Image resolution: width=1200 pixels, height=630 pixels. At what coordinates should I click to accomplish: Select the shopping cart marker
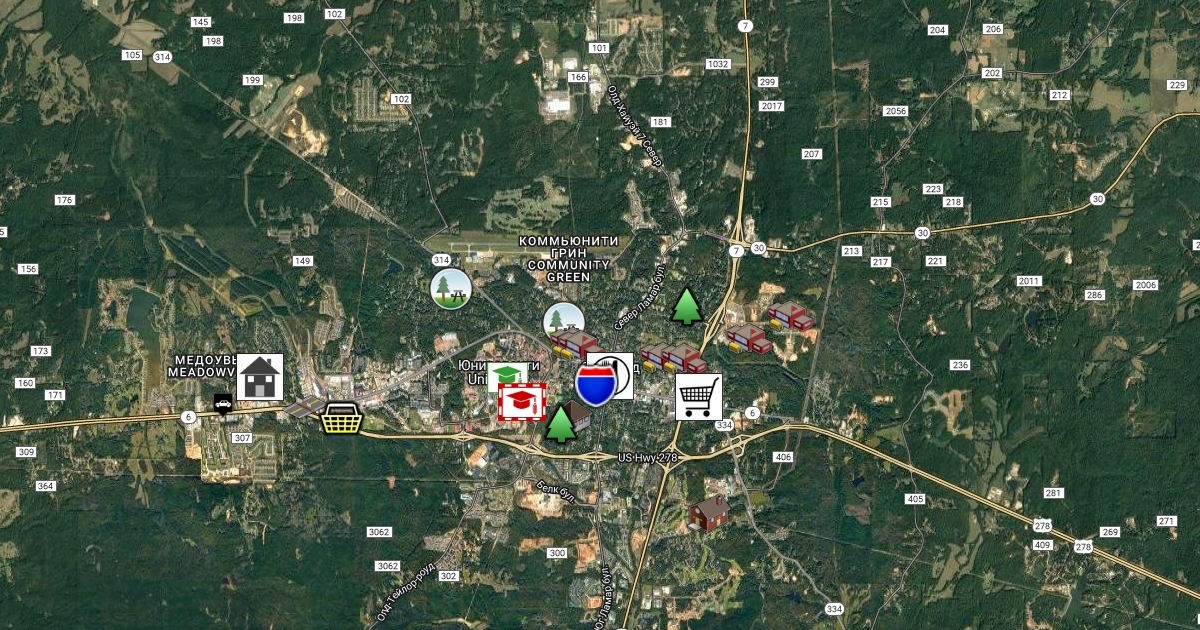click(698, 397)
